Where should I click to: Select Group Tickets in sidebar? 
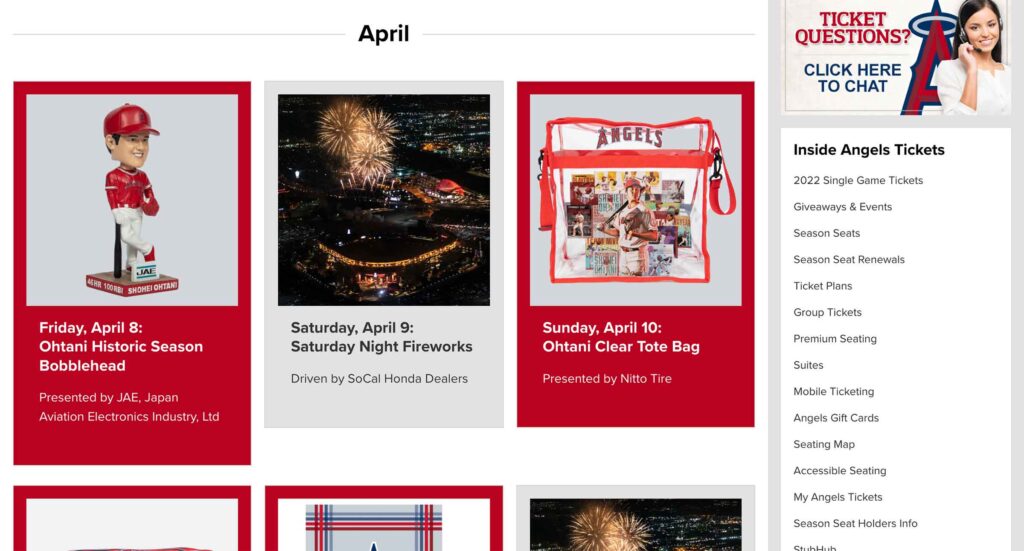point(827,312)
